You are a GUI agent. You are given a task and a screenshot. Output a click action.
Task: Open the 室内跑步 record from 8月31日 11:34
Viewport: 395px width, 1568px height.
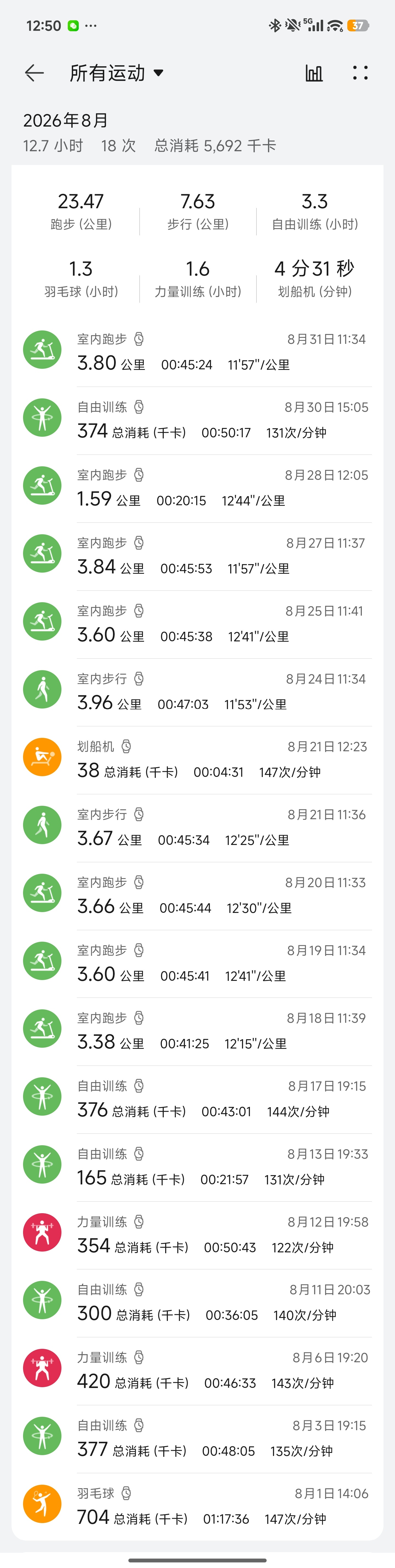point(198,353)
